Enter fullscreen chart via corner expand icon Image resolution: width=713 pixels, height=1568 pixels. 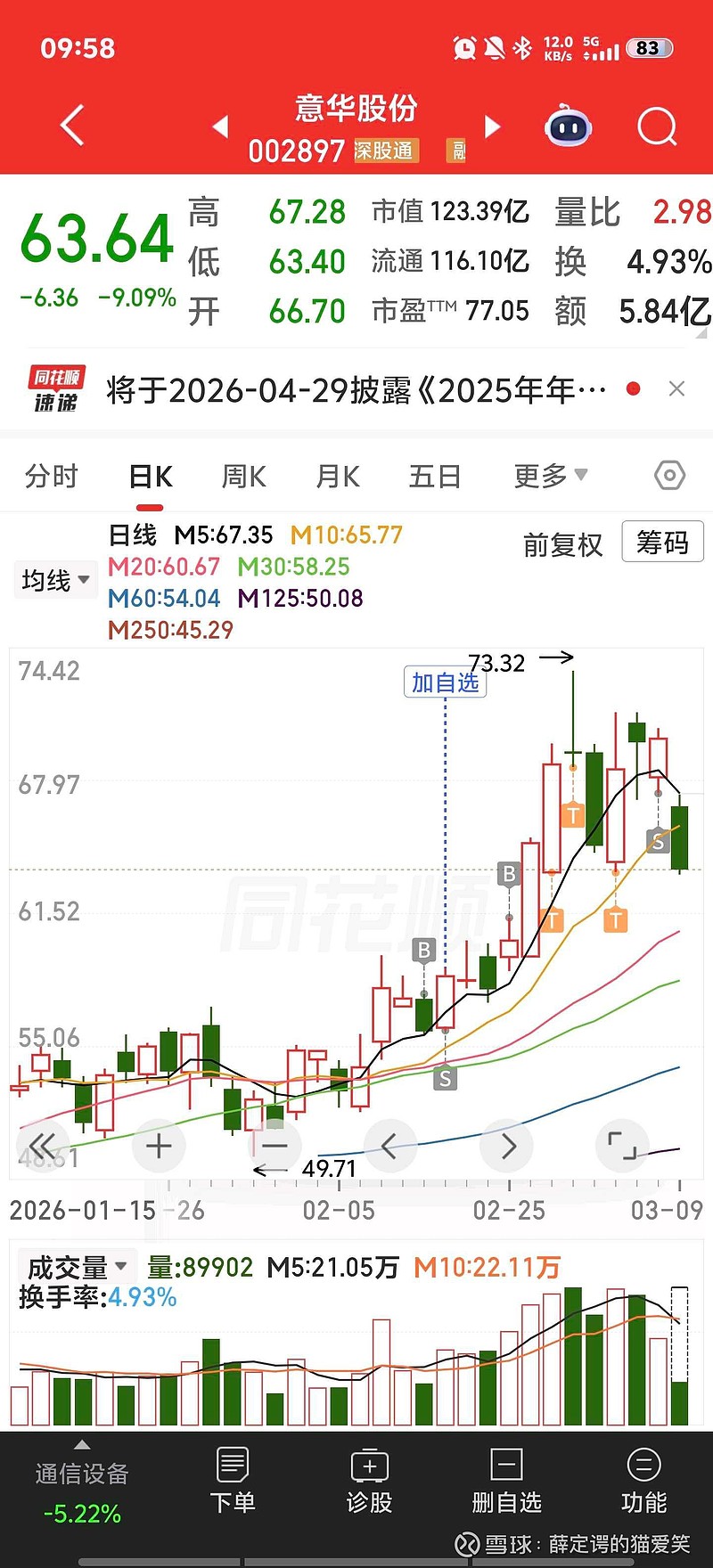tap(622, 1147)
